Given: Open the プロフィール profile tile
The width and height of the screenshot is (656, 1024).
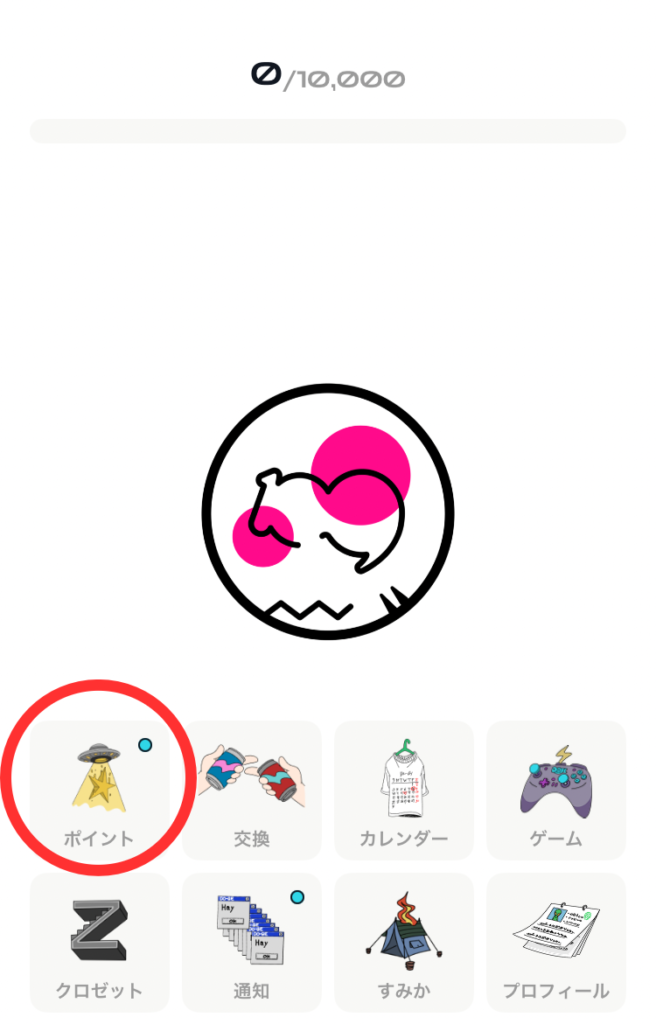Looking at the screenshot, I should pos(555,942).
